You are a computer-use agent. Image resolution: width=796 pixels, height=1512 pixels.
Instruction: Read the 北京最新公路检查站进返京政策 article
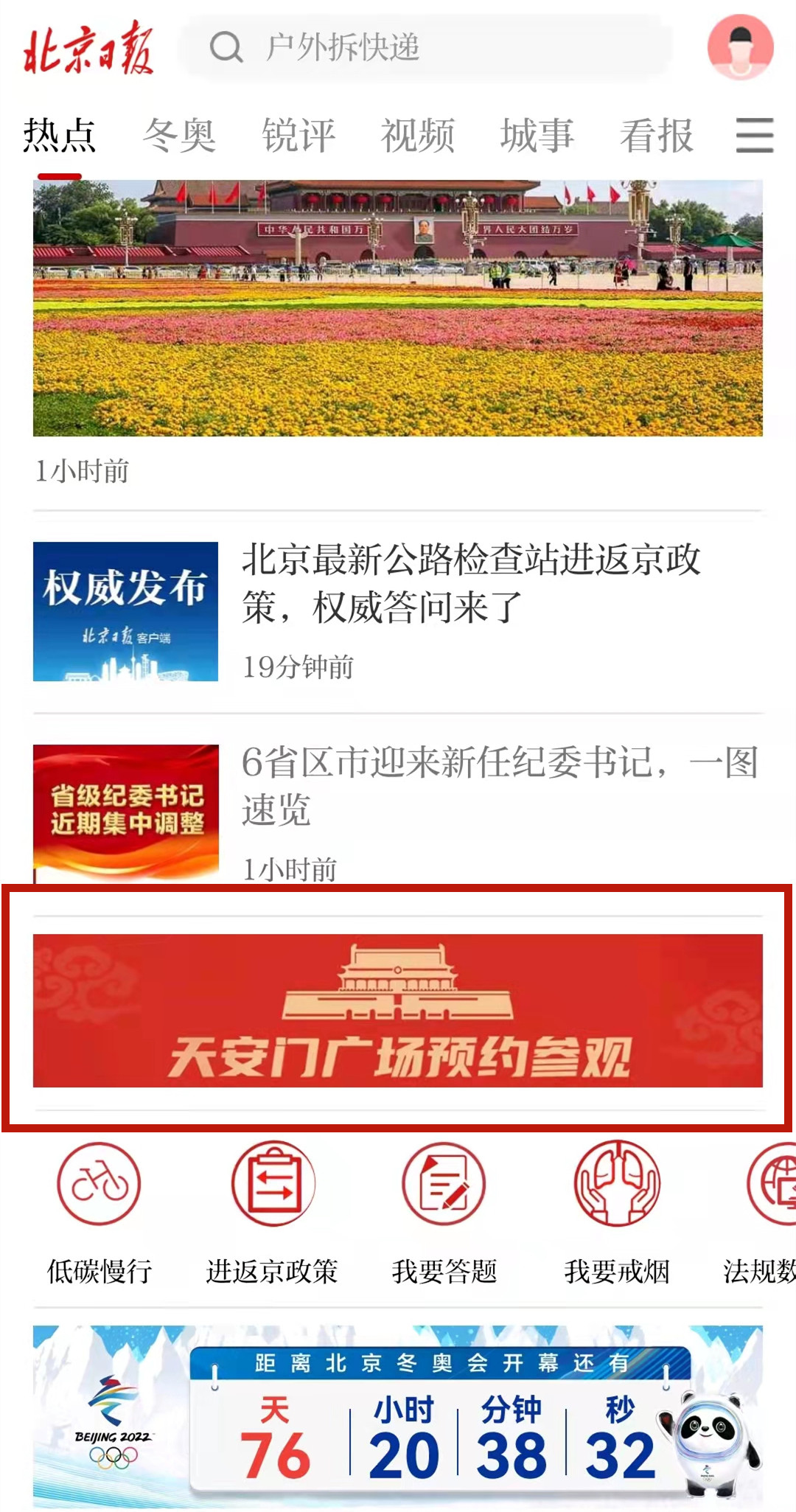472,582
